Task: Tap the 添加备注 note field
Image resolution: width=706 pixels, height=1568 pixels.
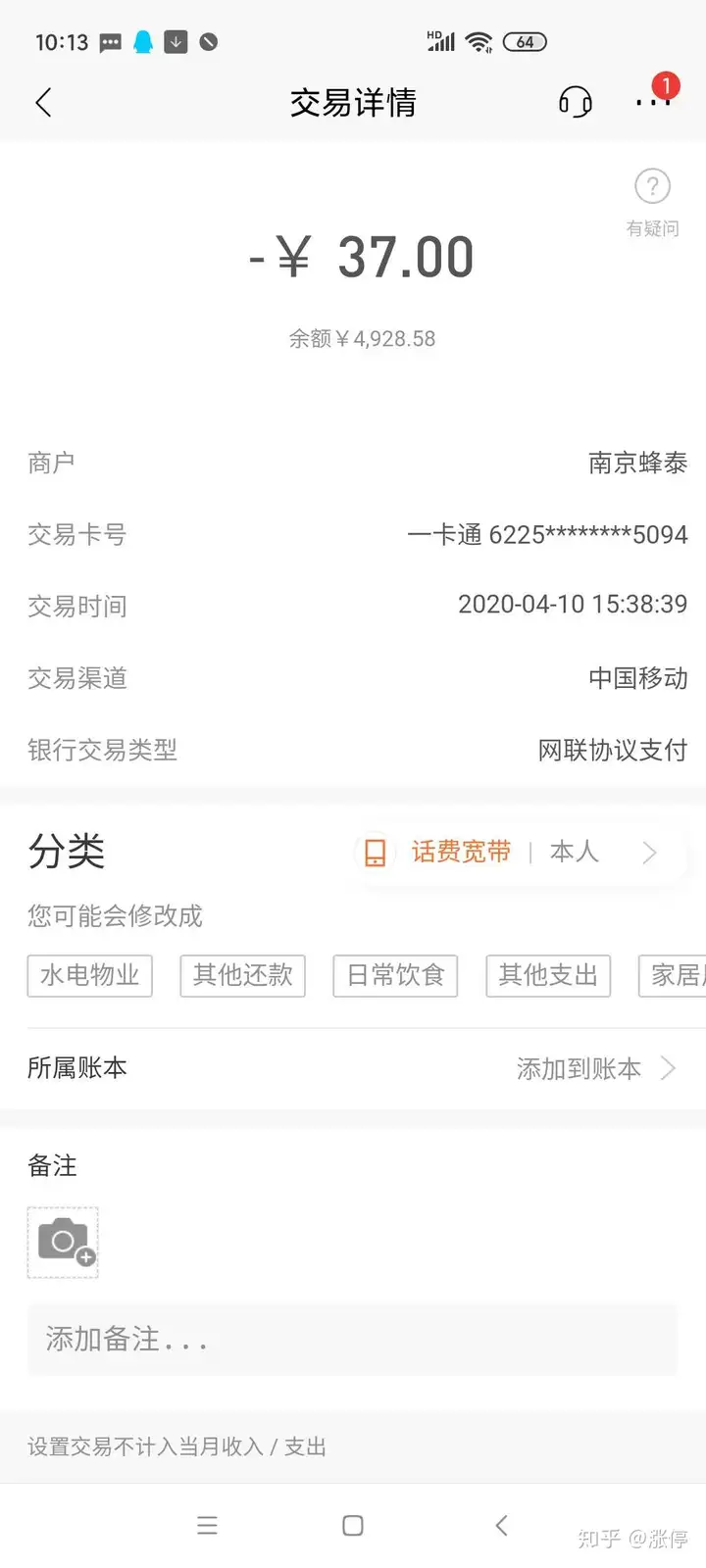Action: pos(353,1339)
